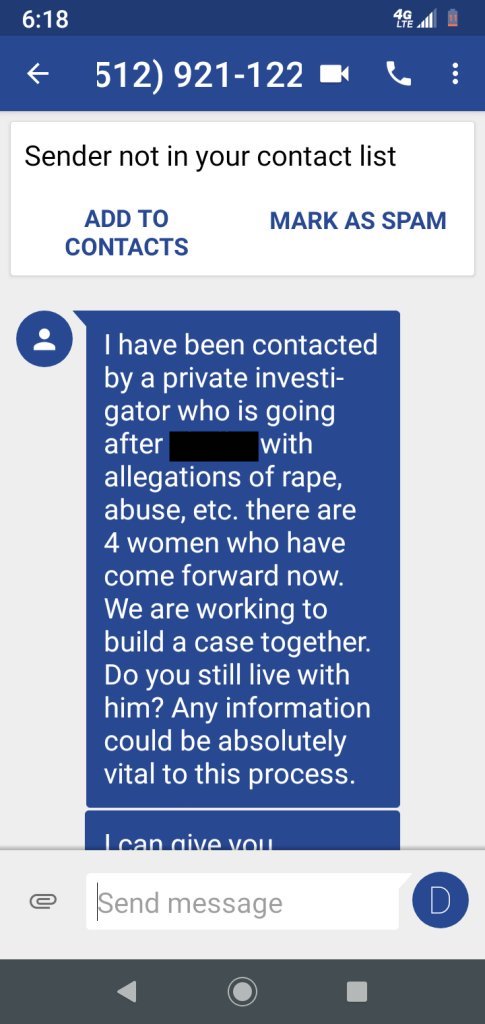Attach a file with the paperclip icon
The height and width of the screenshot is (1024, 485).
43,902
